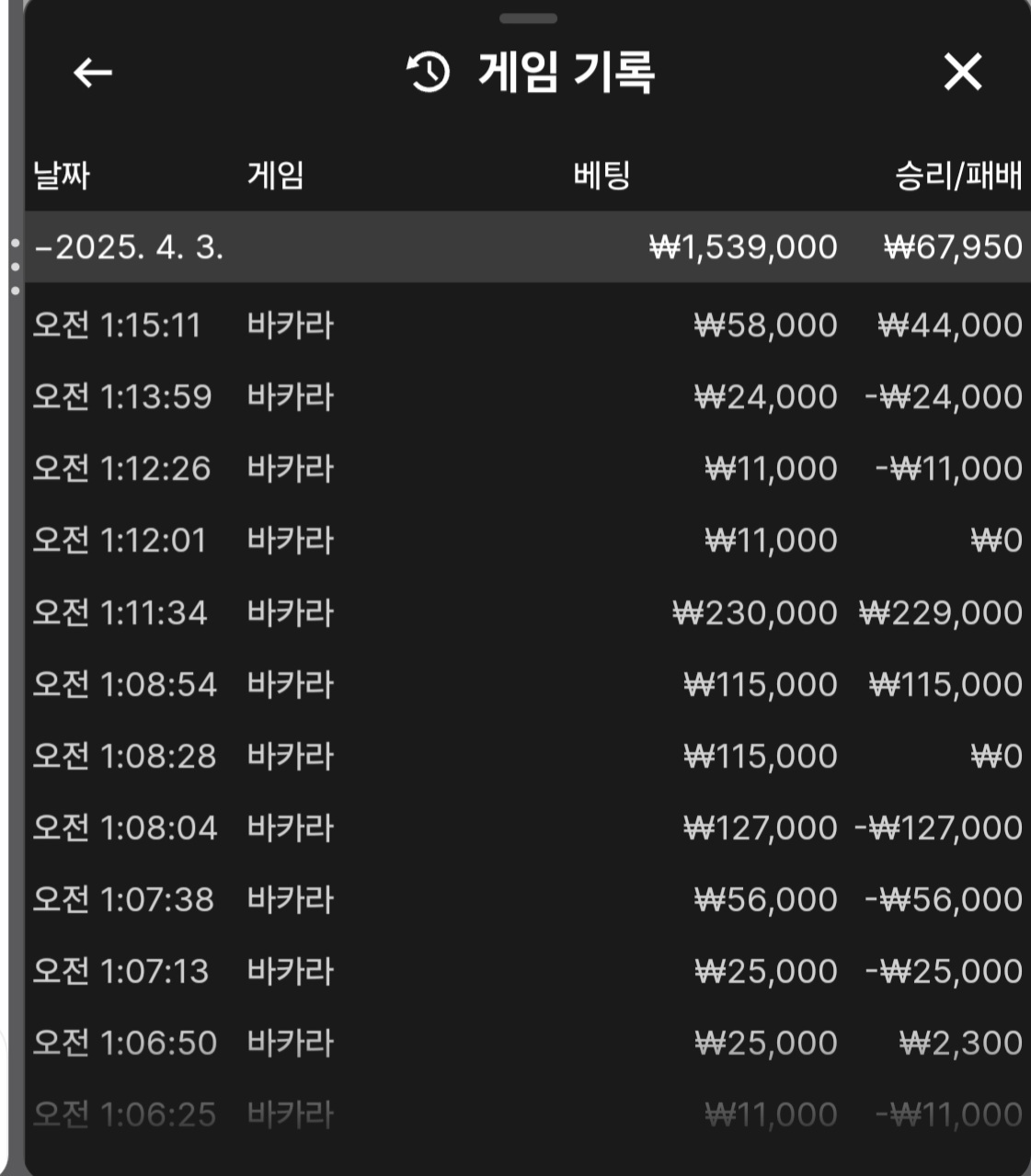Open the 오전 1:07:38 game record

point(526,899)
